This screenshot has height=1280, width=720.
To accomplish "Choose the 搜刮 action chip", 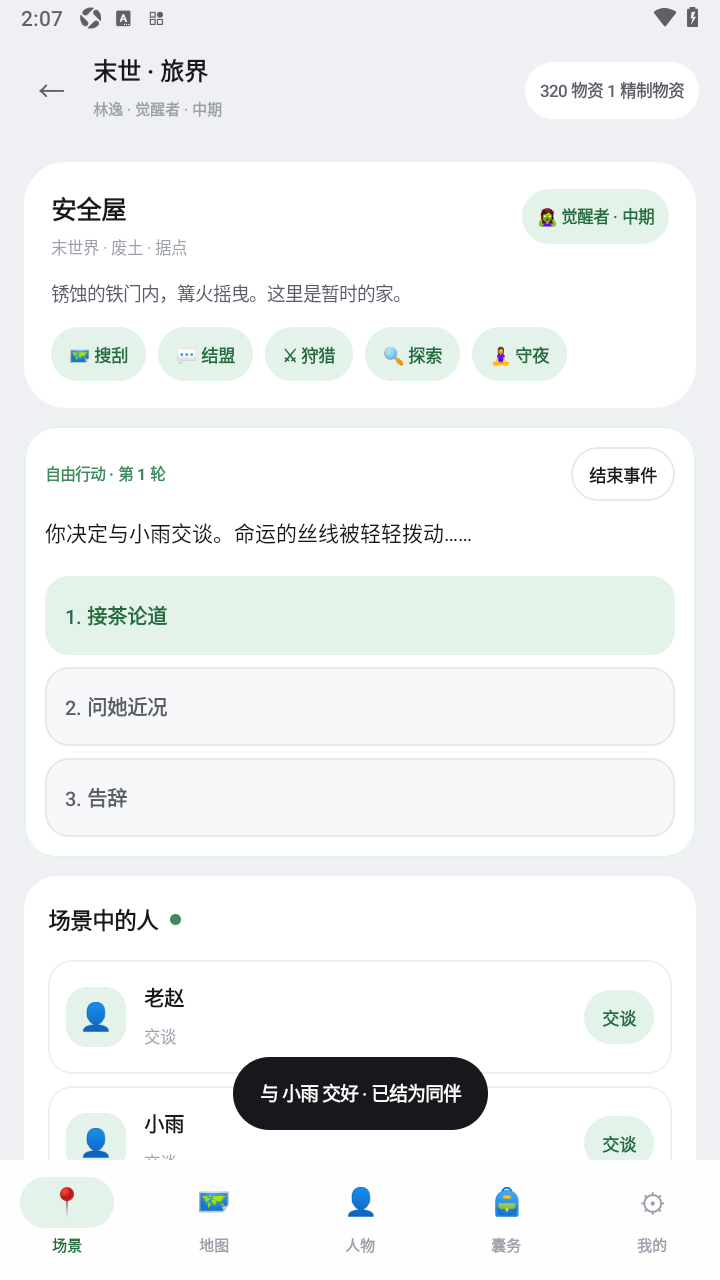I will click(x=98, y=354).
